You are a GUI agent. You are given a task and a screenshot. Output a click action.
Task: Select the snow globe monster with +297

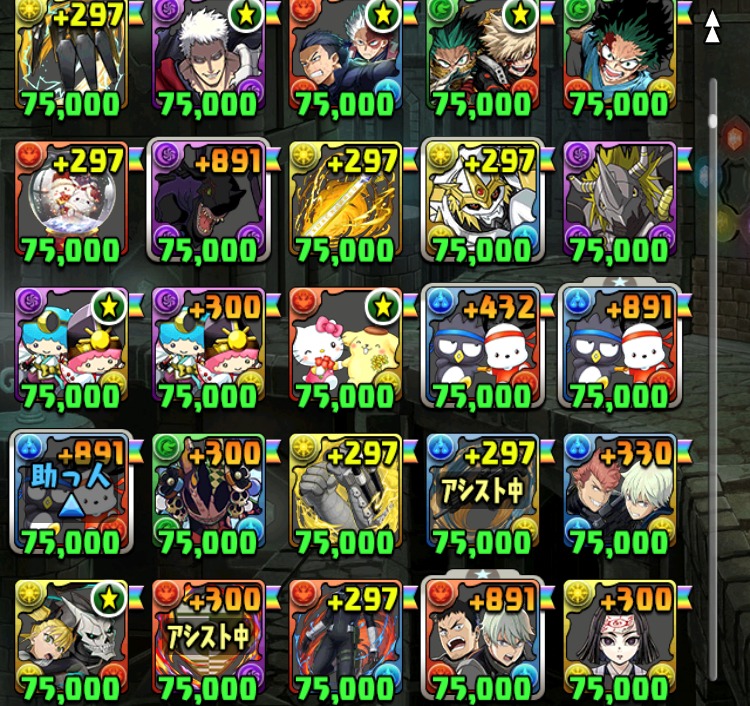point(70,200)
